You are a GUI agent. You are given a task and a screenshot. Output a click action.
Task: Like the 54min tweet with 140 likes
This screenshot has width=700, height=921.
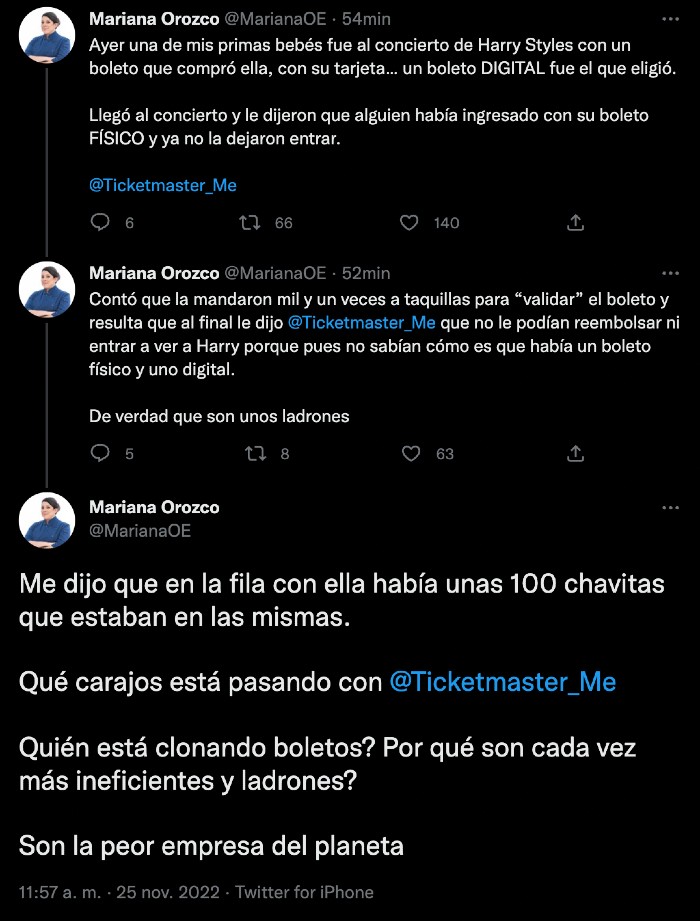(409, 223)
